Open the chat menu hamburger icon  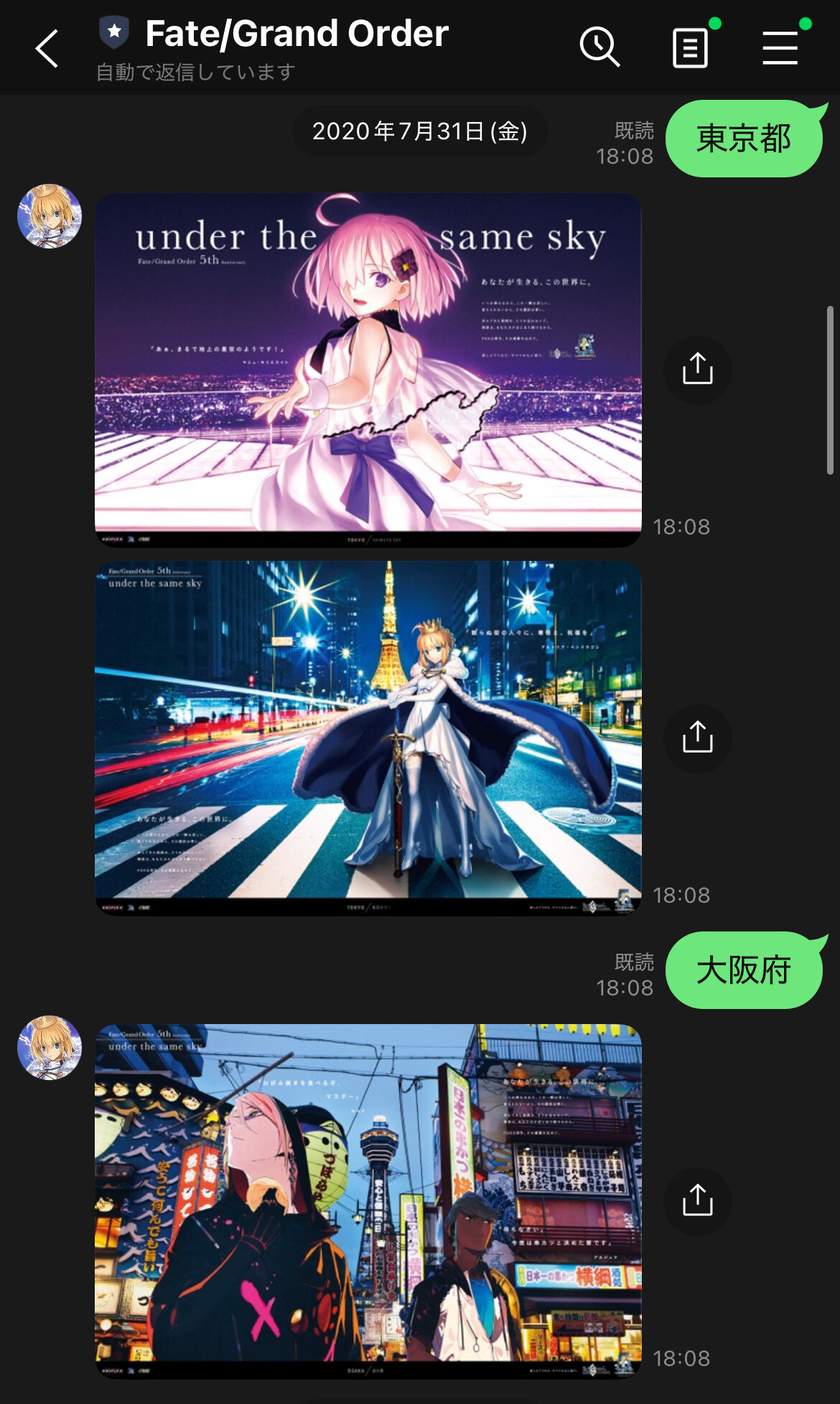(x=780, y=47)
